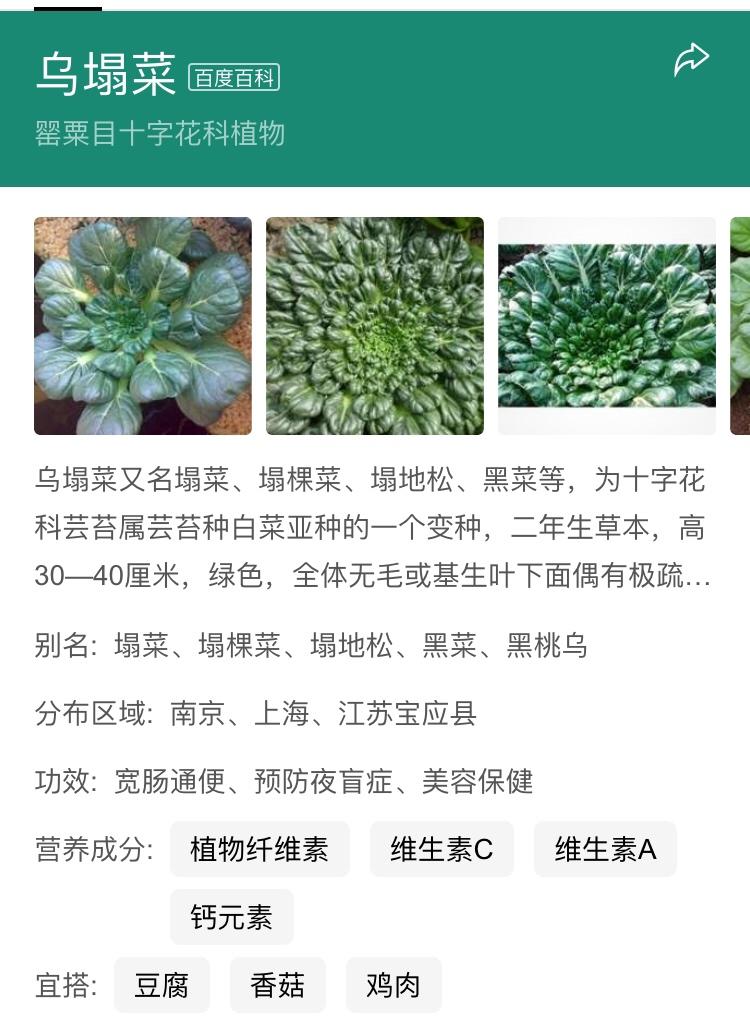Screen dimensions: 750x1022
Task: View the second rosette photo
Action: click(x=374, y=325)
